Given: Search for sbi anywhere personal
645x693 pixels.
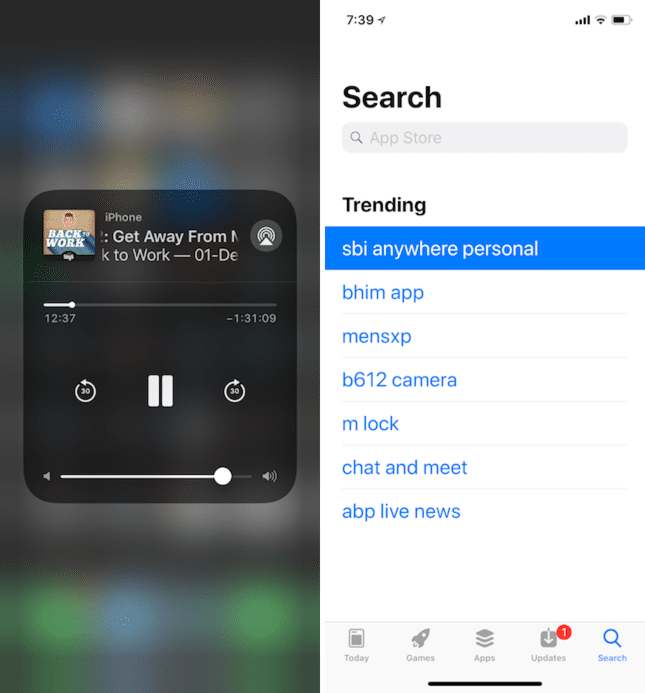Looking at the screenshot, I should [440, 248].
